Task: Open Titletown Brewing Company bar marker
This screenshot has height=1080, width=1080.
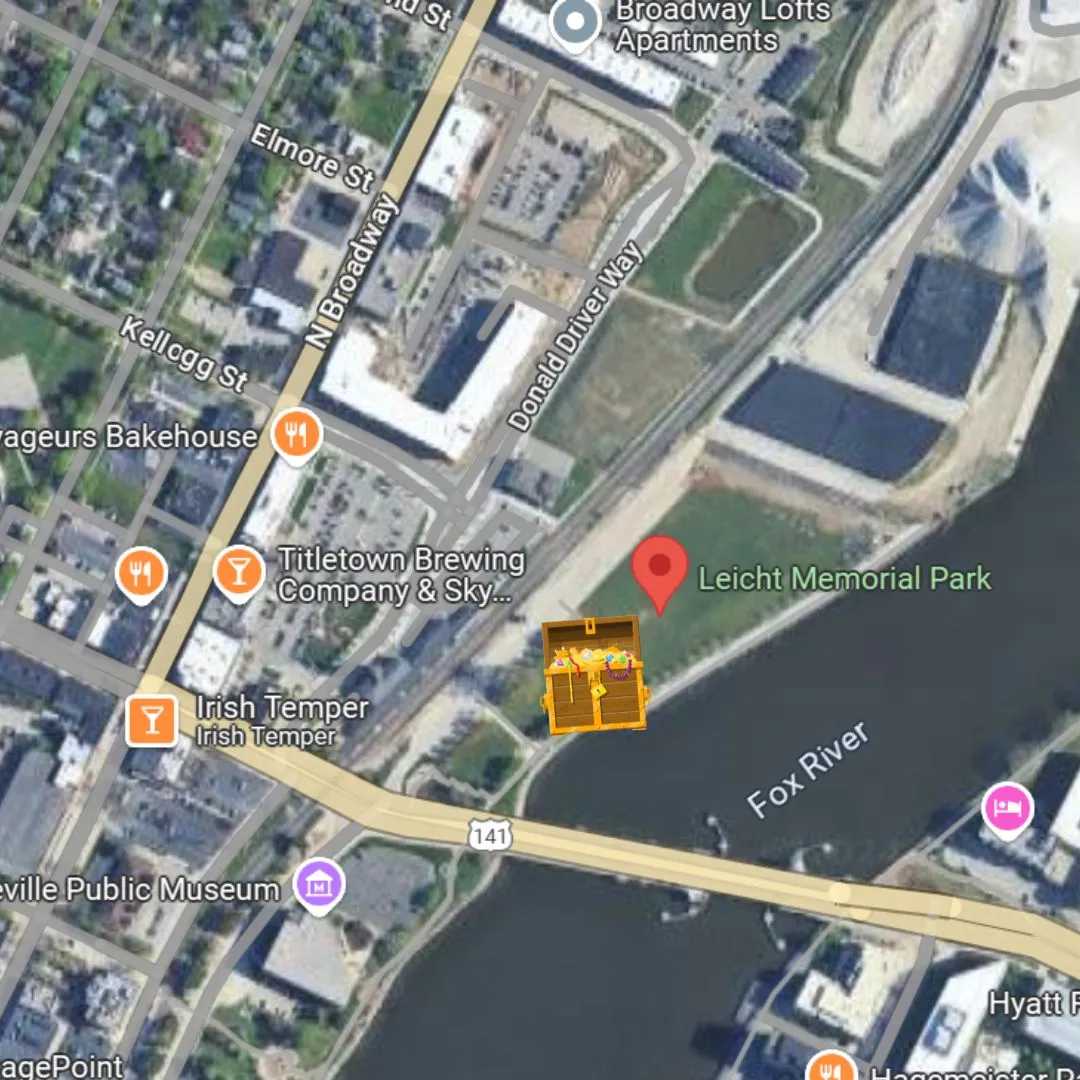Action: pos(239,573)
